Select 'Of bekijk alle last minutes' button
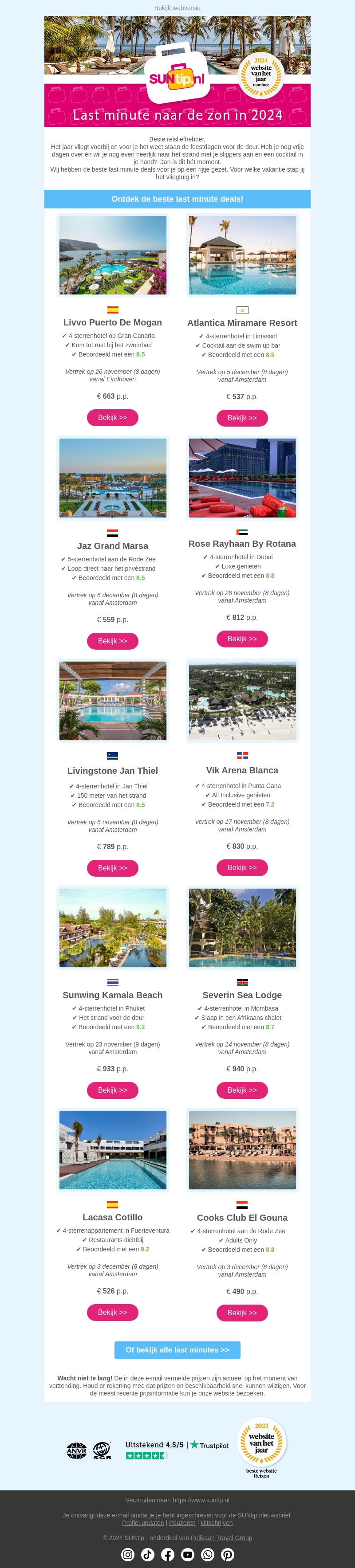This screenshot has height=1568, width=355. click(x=177, y=1350)
